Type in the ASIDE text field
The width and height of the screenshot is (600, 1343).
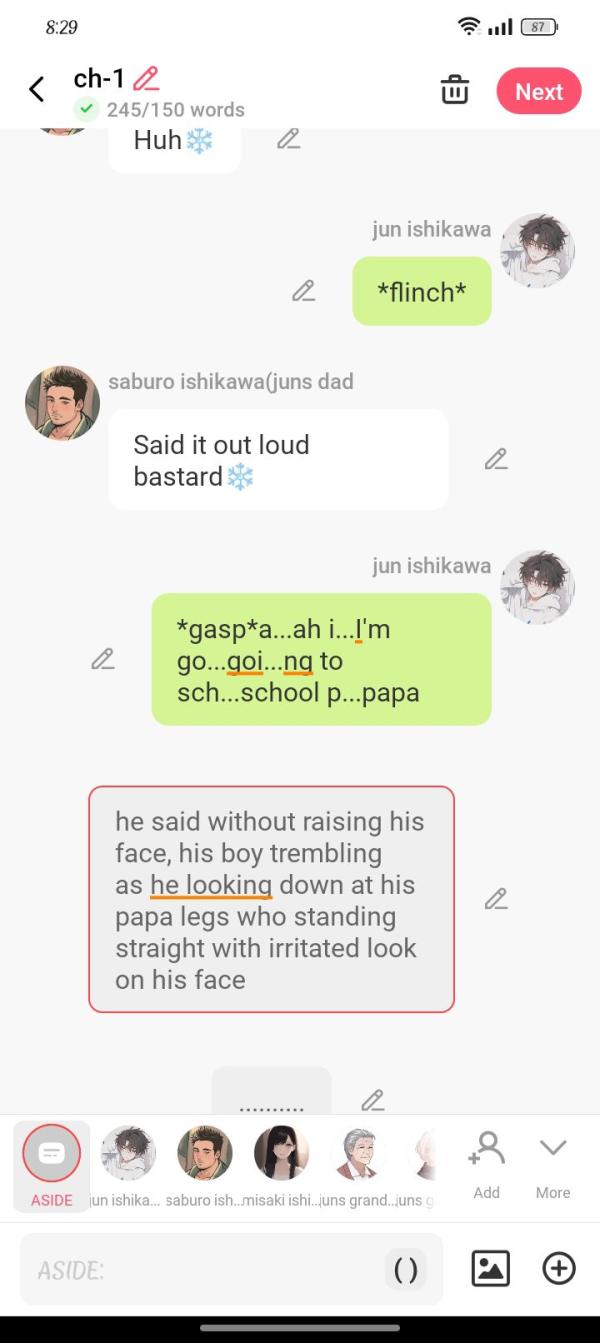[x=200, y=1270]
